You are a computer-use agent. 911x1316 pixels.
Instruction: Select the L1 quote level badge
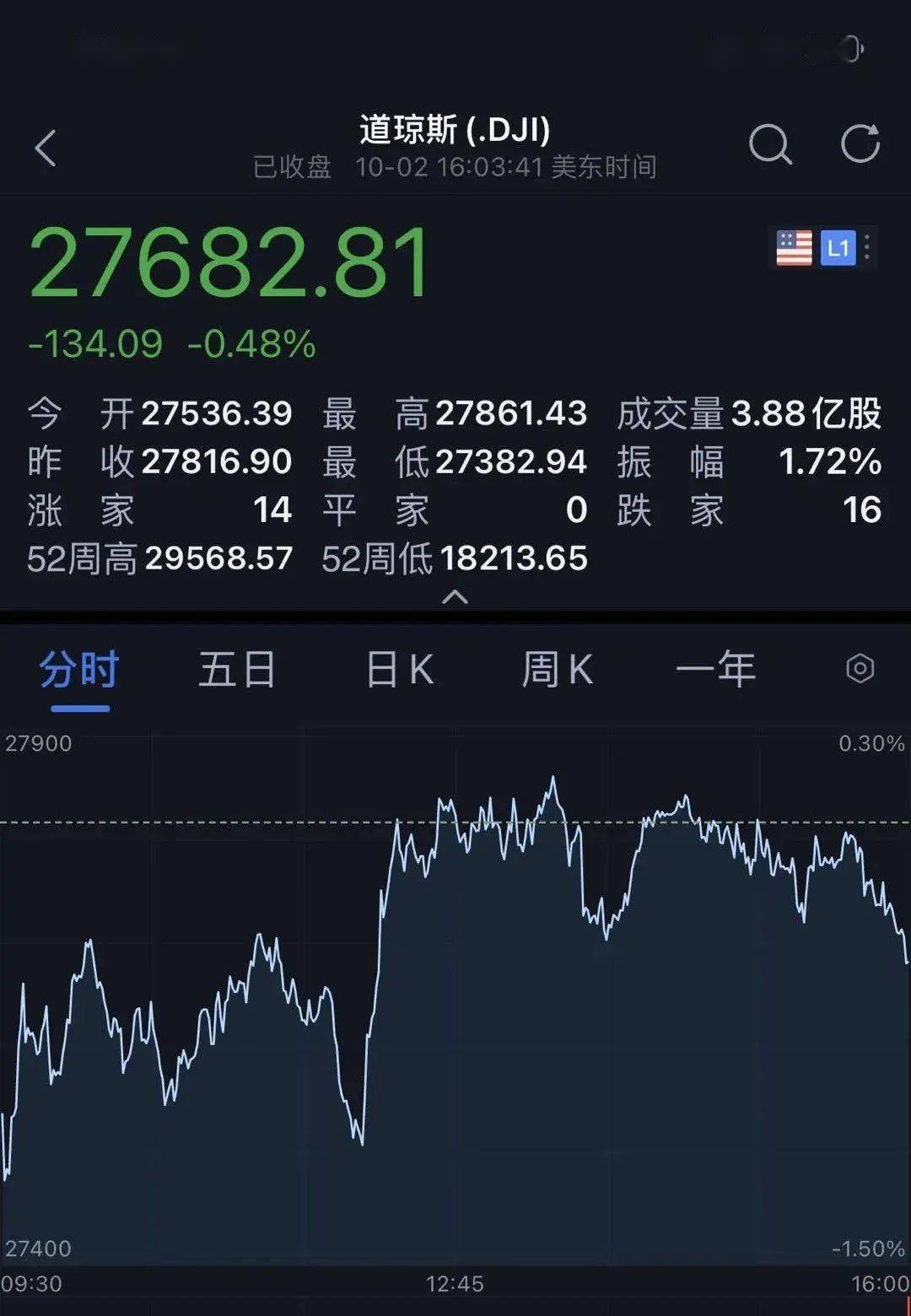[838, 245]
